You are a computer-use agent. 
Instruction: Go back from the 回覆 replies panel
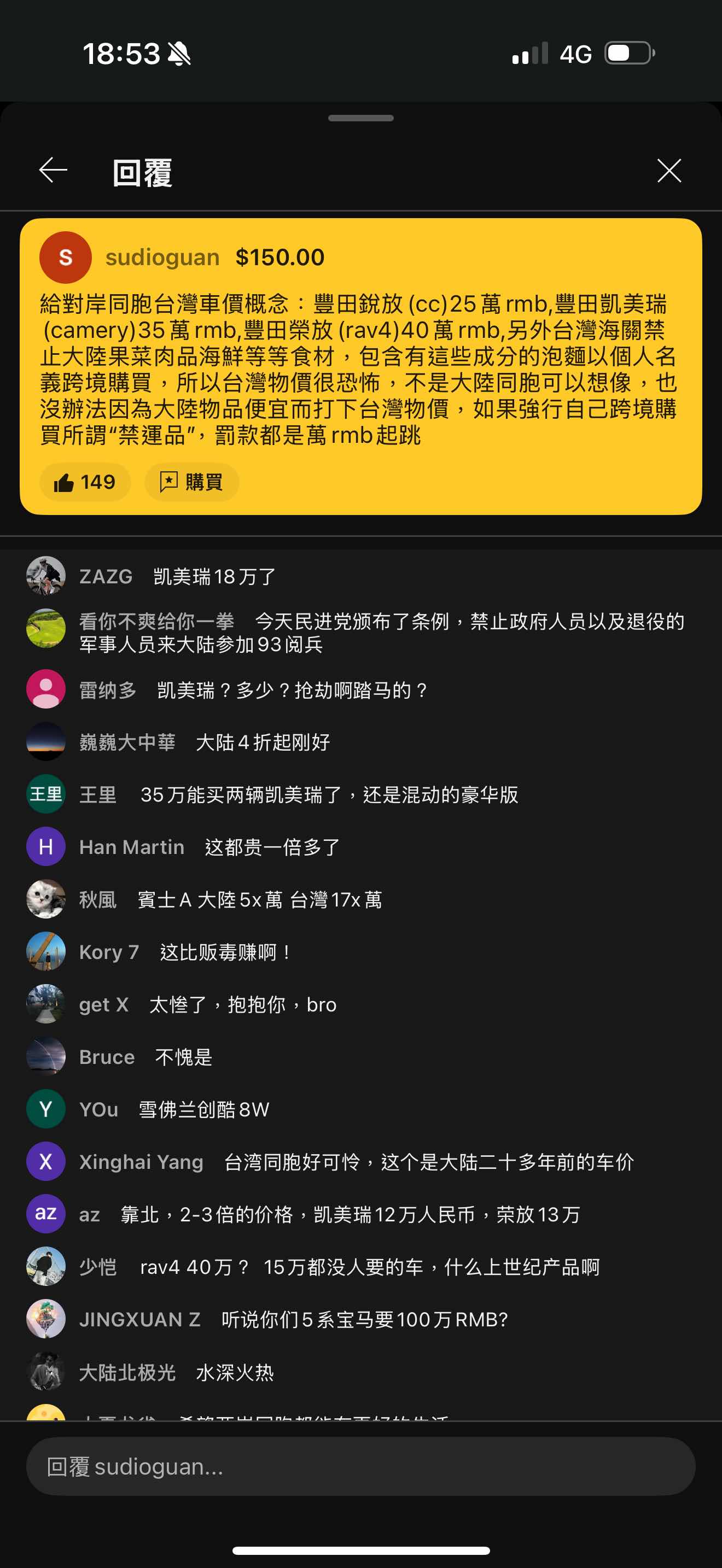coord(53,170)
